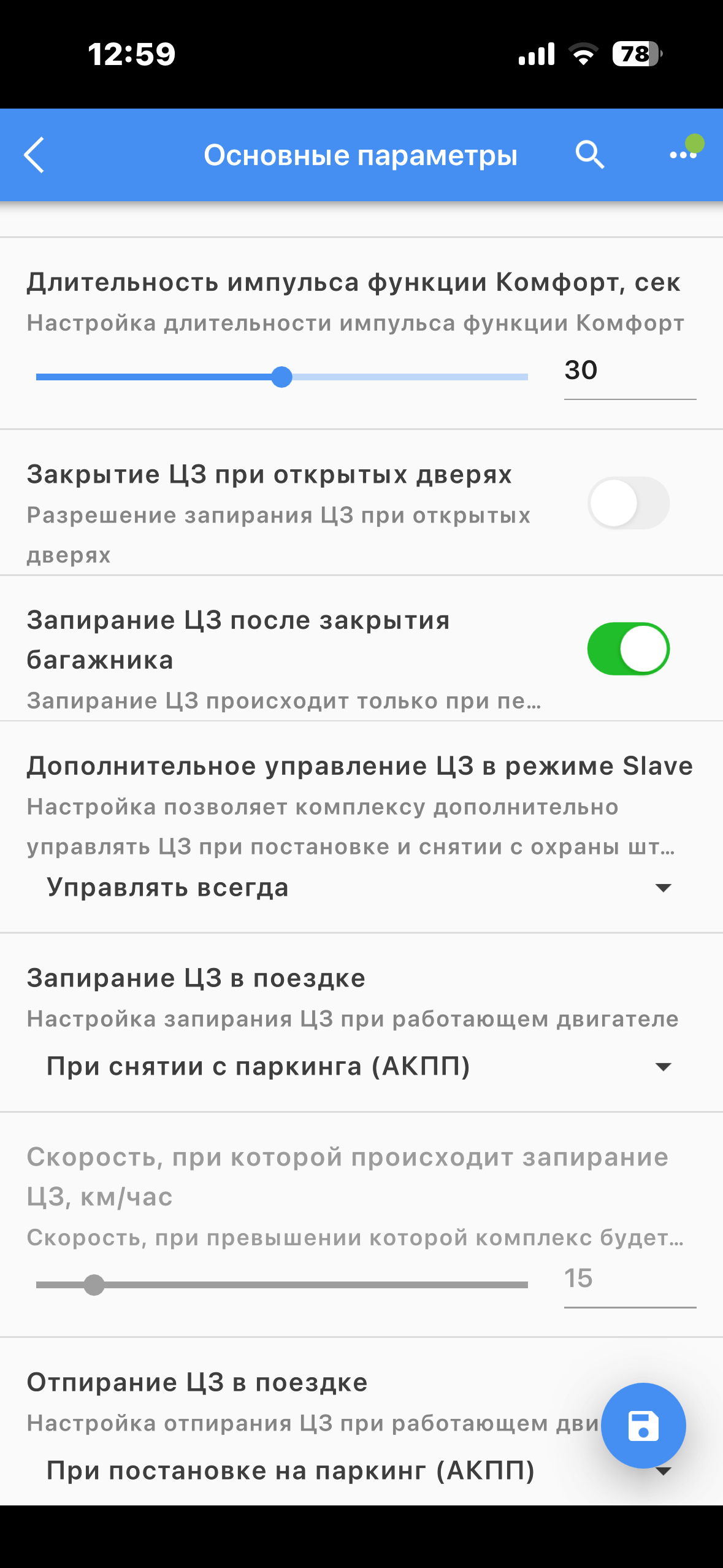This screenshot has height=1568, width=723.
Task: Disable Запирание ЦЗ после закрытия багажника
Action: 628,649
